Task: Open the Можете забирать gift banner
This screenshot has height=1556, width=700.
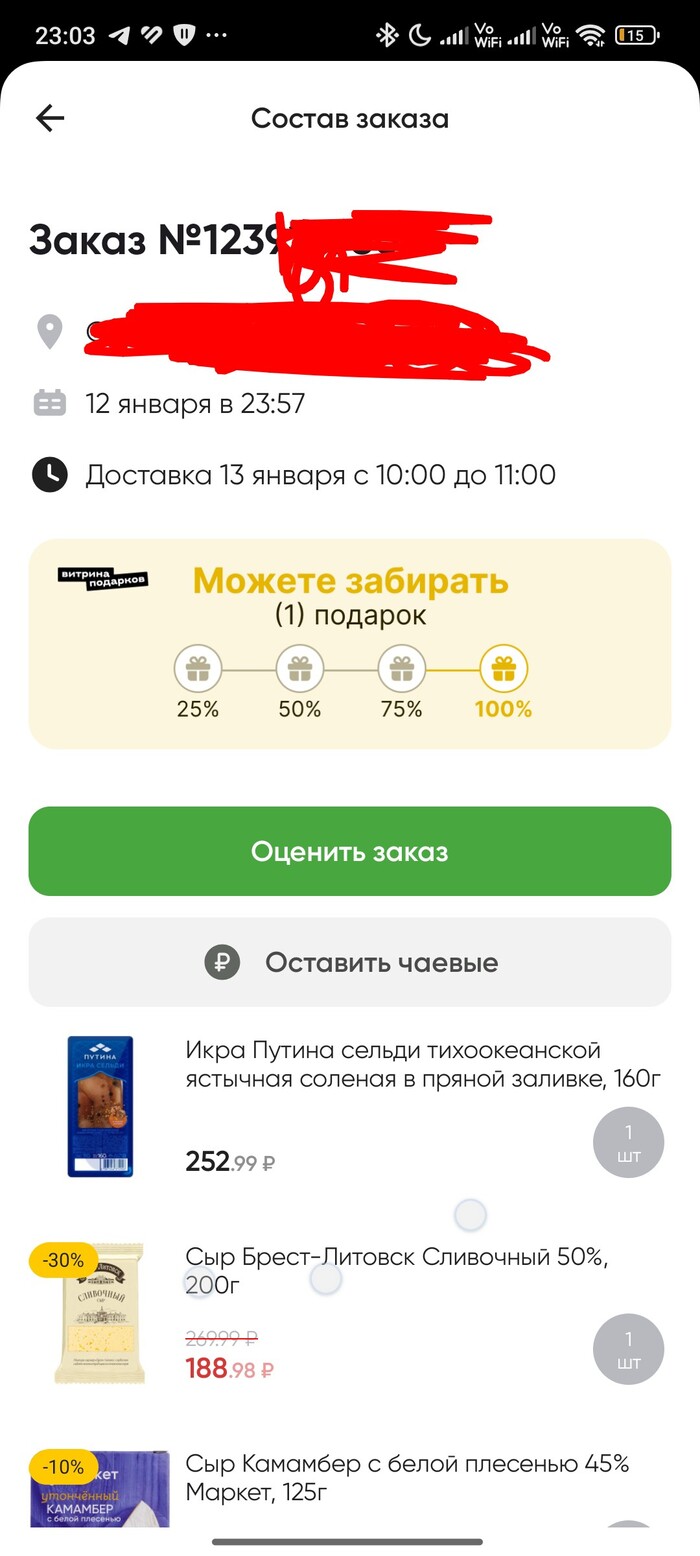Action: point(349,643)
